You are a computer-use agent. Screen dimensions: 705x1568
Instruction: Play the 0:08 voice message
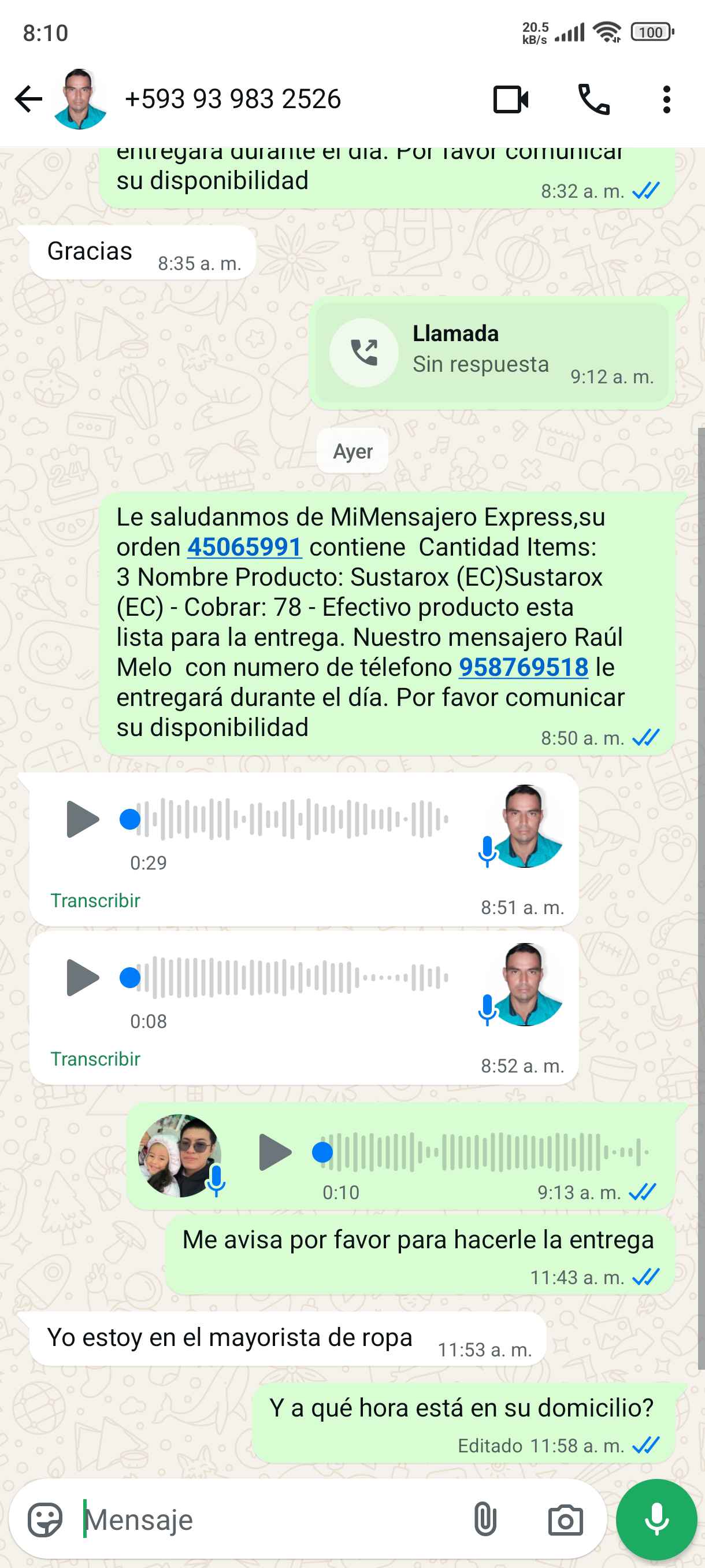pos(82,978)
